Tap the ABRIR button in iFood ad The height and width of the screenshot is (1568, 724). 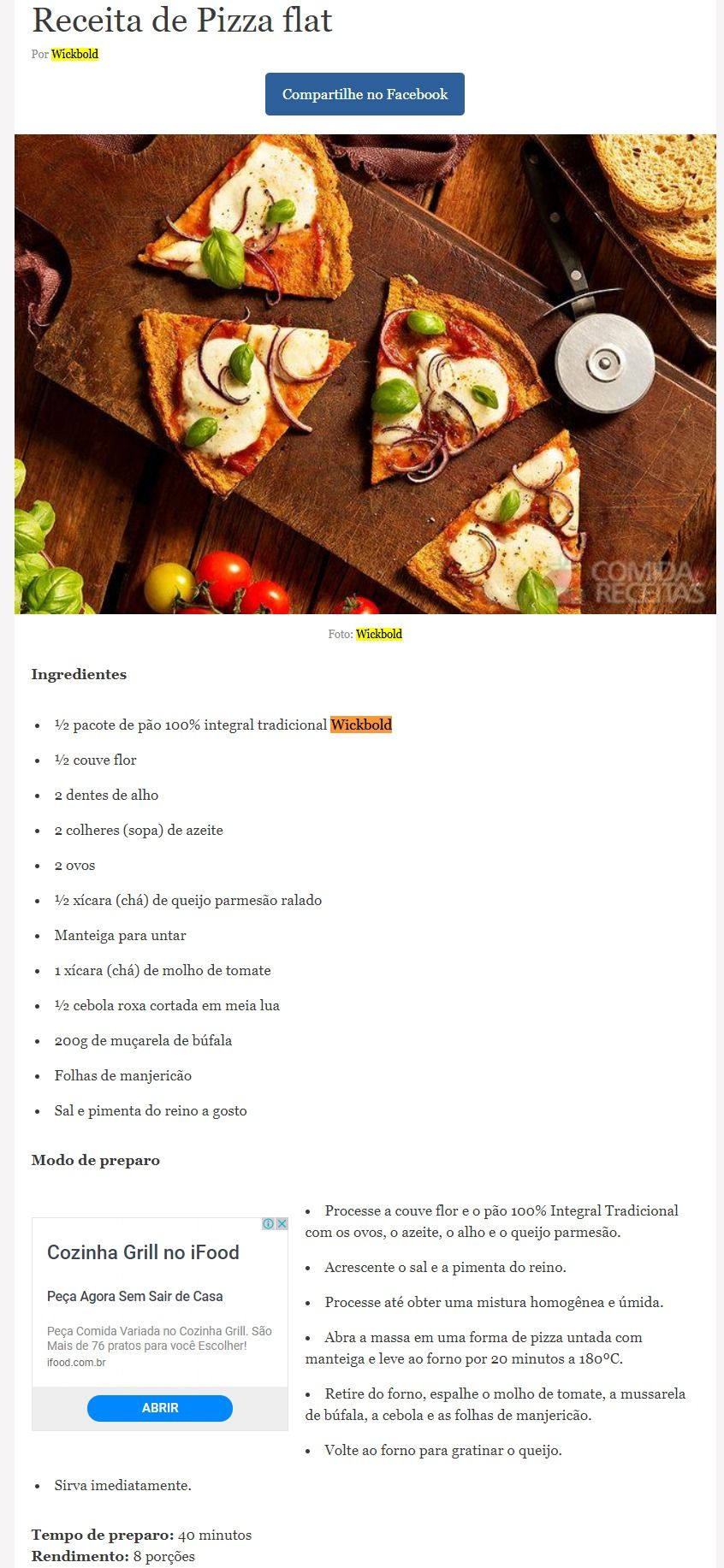pos(160,1407)
